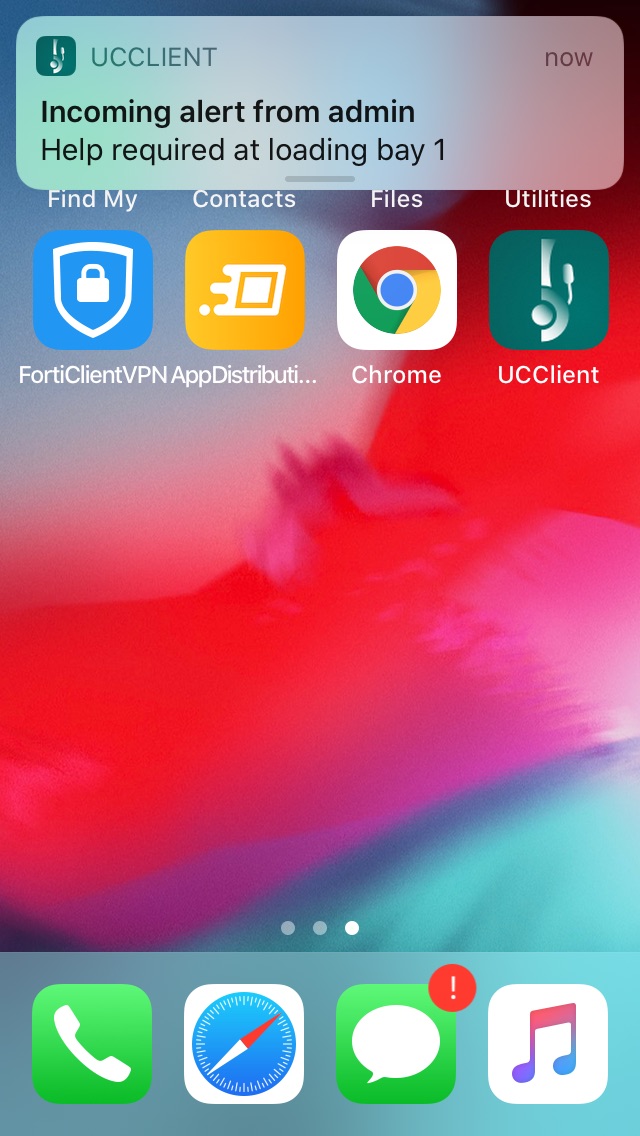Open the Phone app in the dock
The width and height of the screenshot is (640, 1136).
92,1044
